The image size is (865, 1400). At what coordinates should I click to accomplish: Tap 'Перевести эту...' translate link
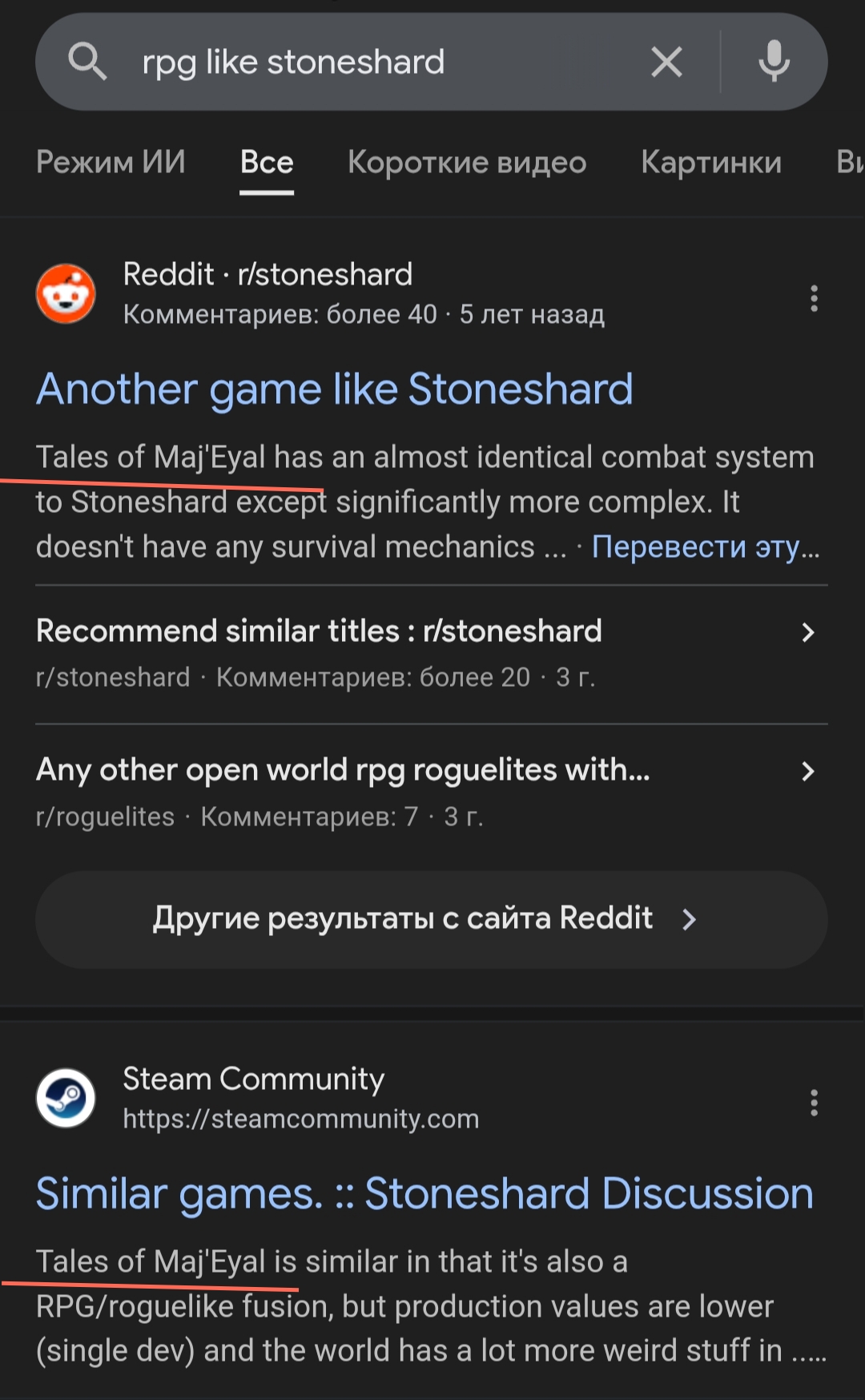point(705,547)
